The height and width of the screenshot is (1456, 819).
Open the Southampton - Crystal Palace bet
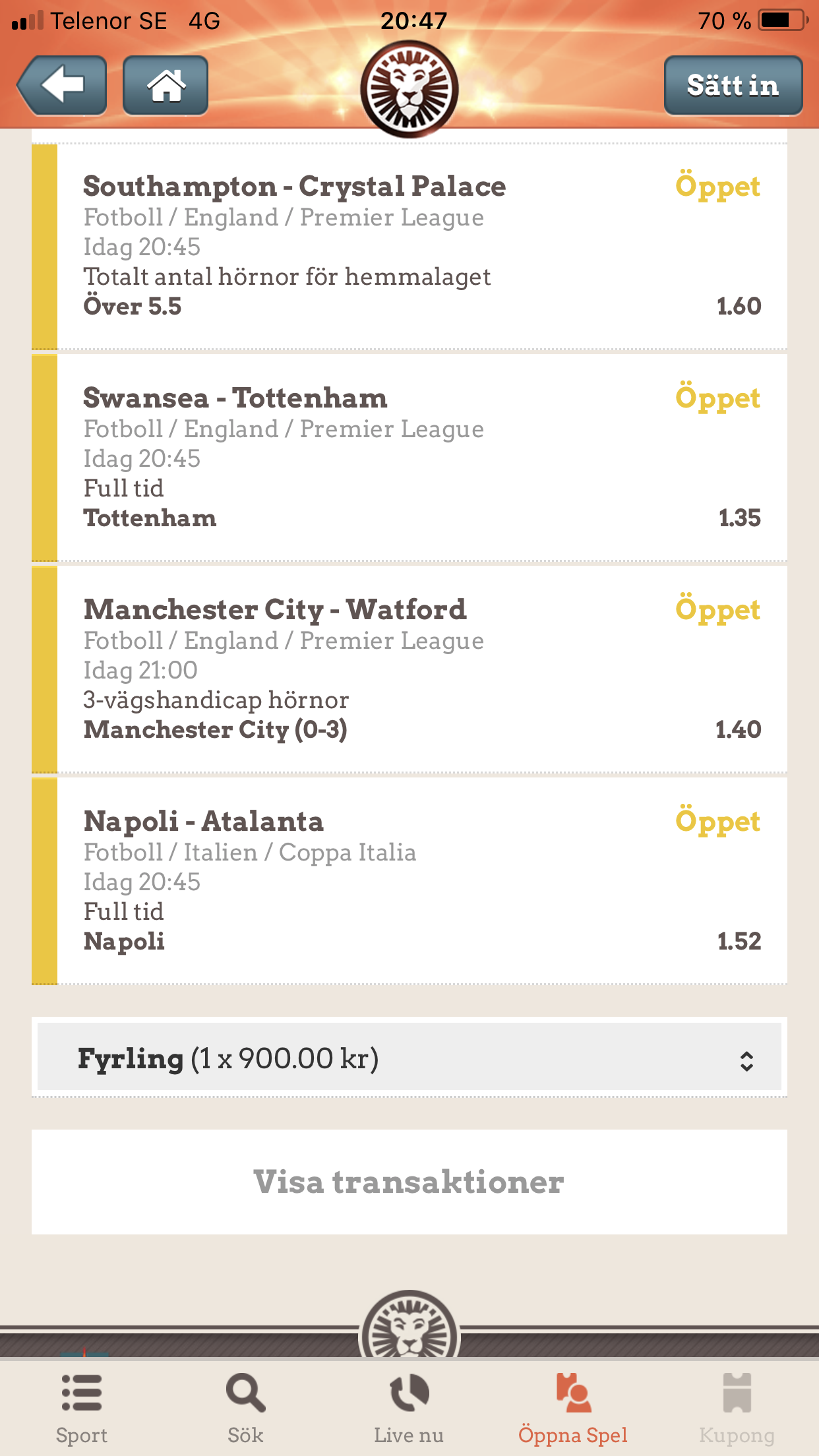pyautogui.click(x=409, y=247)
